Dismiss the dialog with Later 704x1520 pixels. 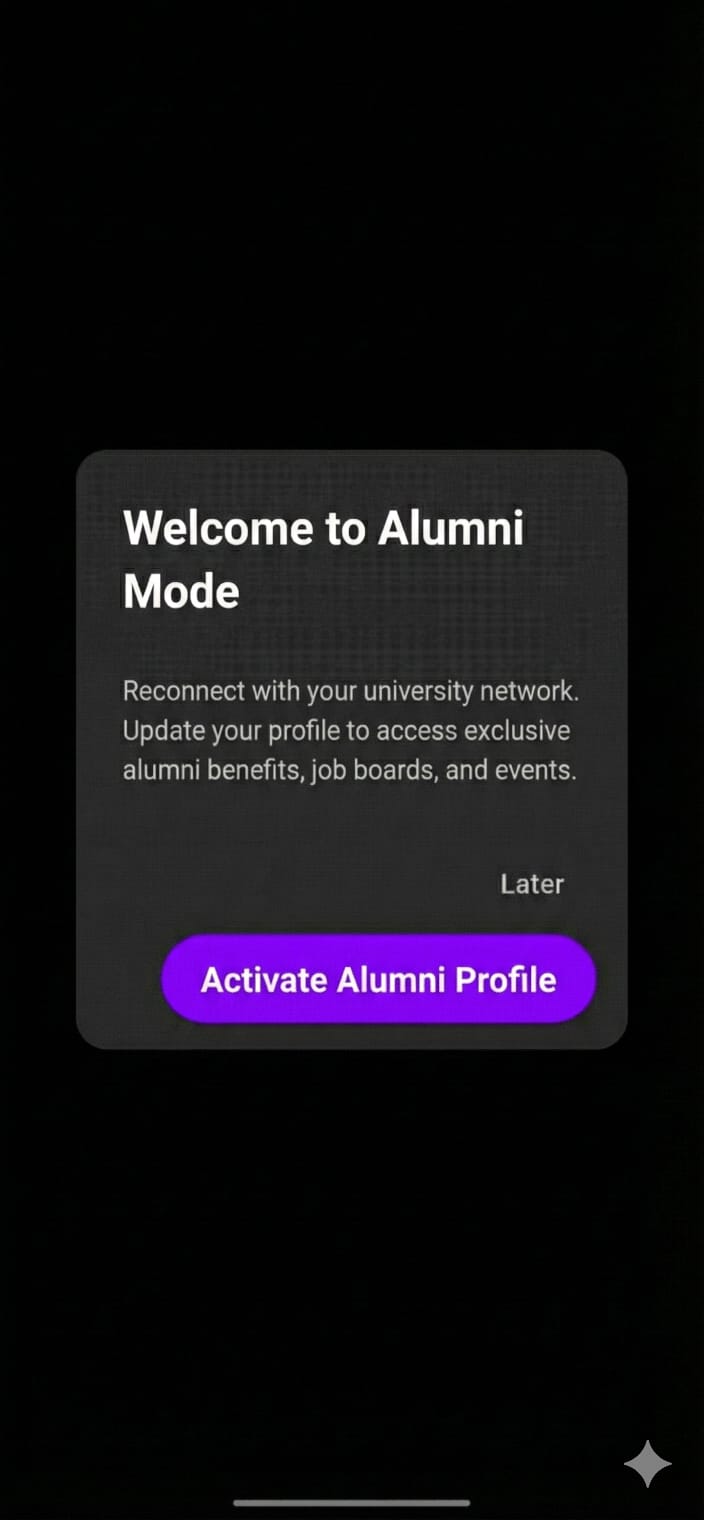tap(532, 884)
